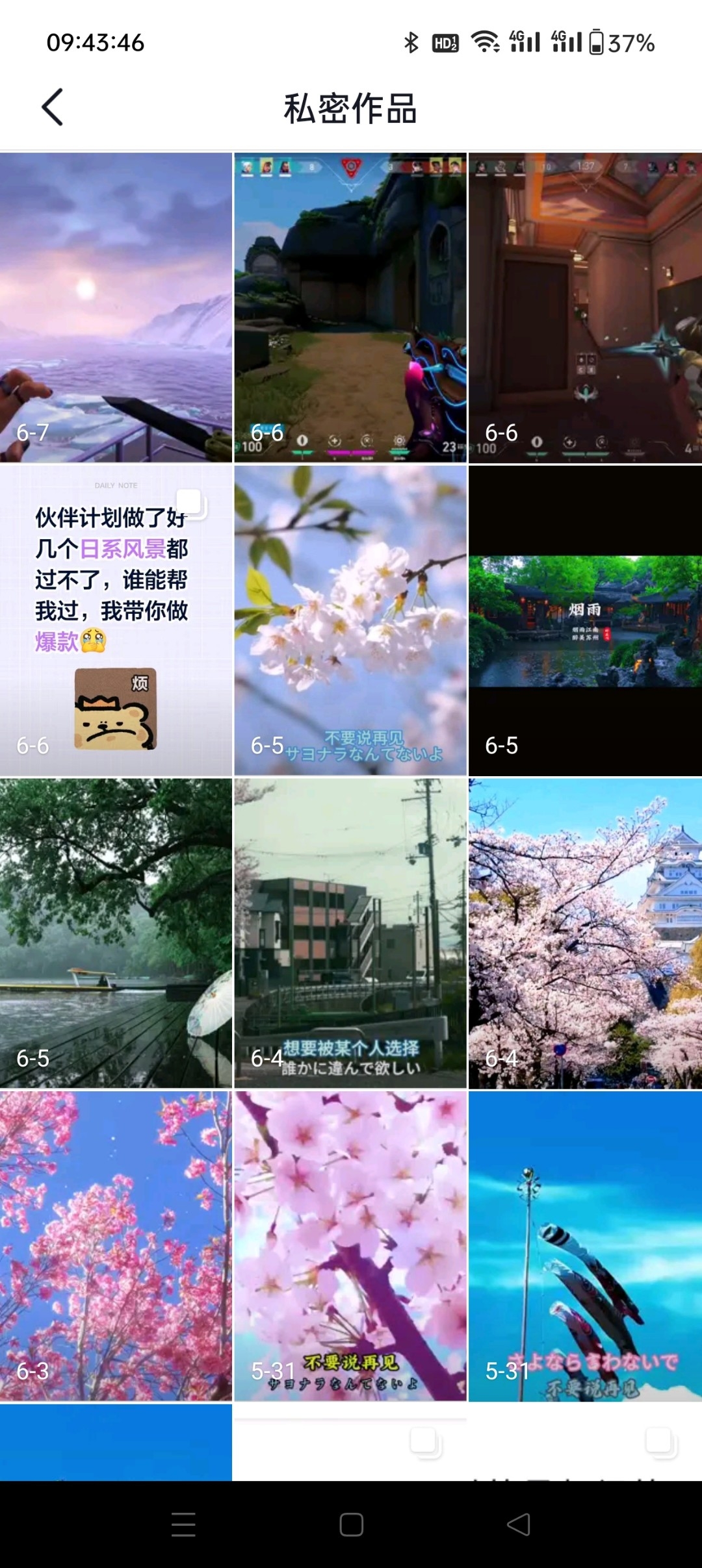702x1568 pixels.
Task: Open recent apps from navigation bar
Action: 183,1524
